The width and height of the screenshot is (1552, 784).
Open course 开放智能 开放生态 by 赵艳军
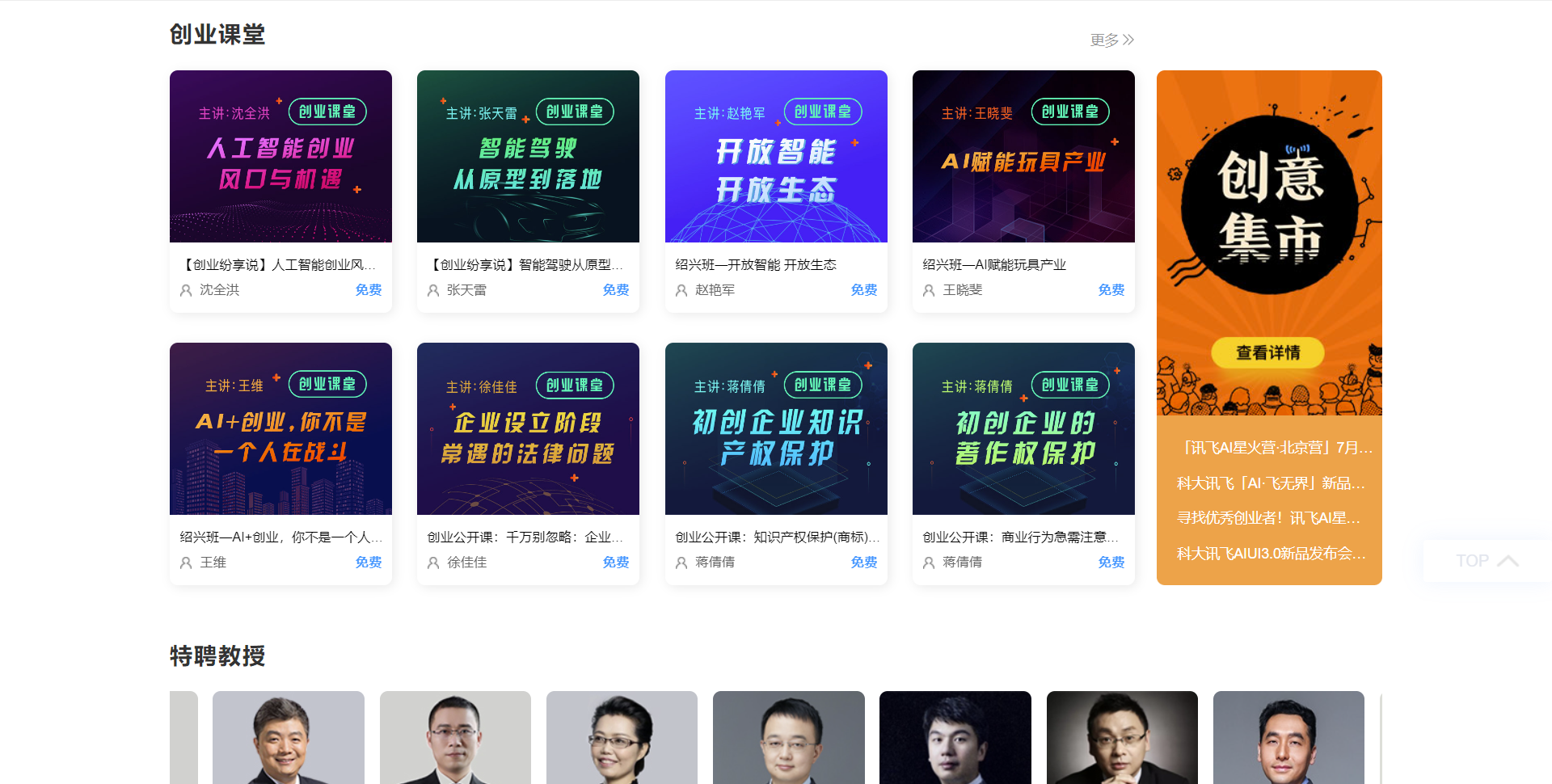pyautogui.click(x=776, y=157)
